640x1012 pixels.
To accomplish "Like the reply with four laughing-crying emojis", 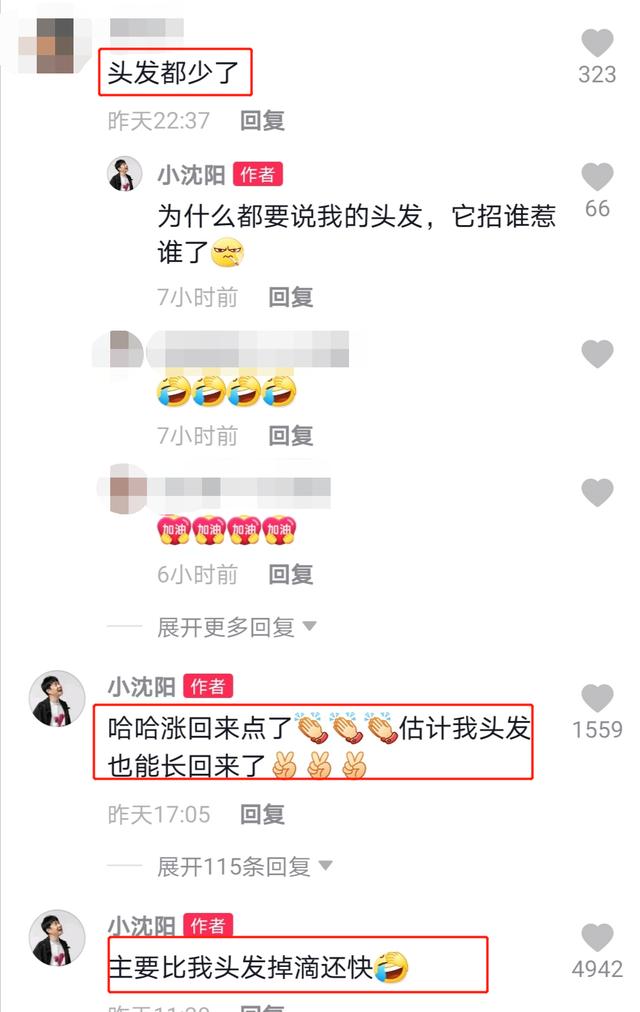I will 597,353.
